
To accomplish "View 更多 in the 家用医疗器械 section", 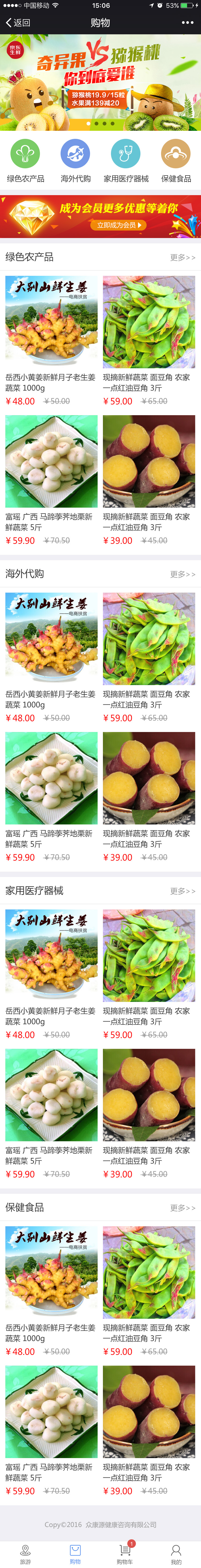I will coord(182,891).
